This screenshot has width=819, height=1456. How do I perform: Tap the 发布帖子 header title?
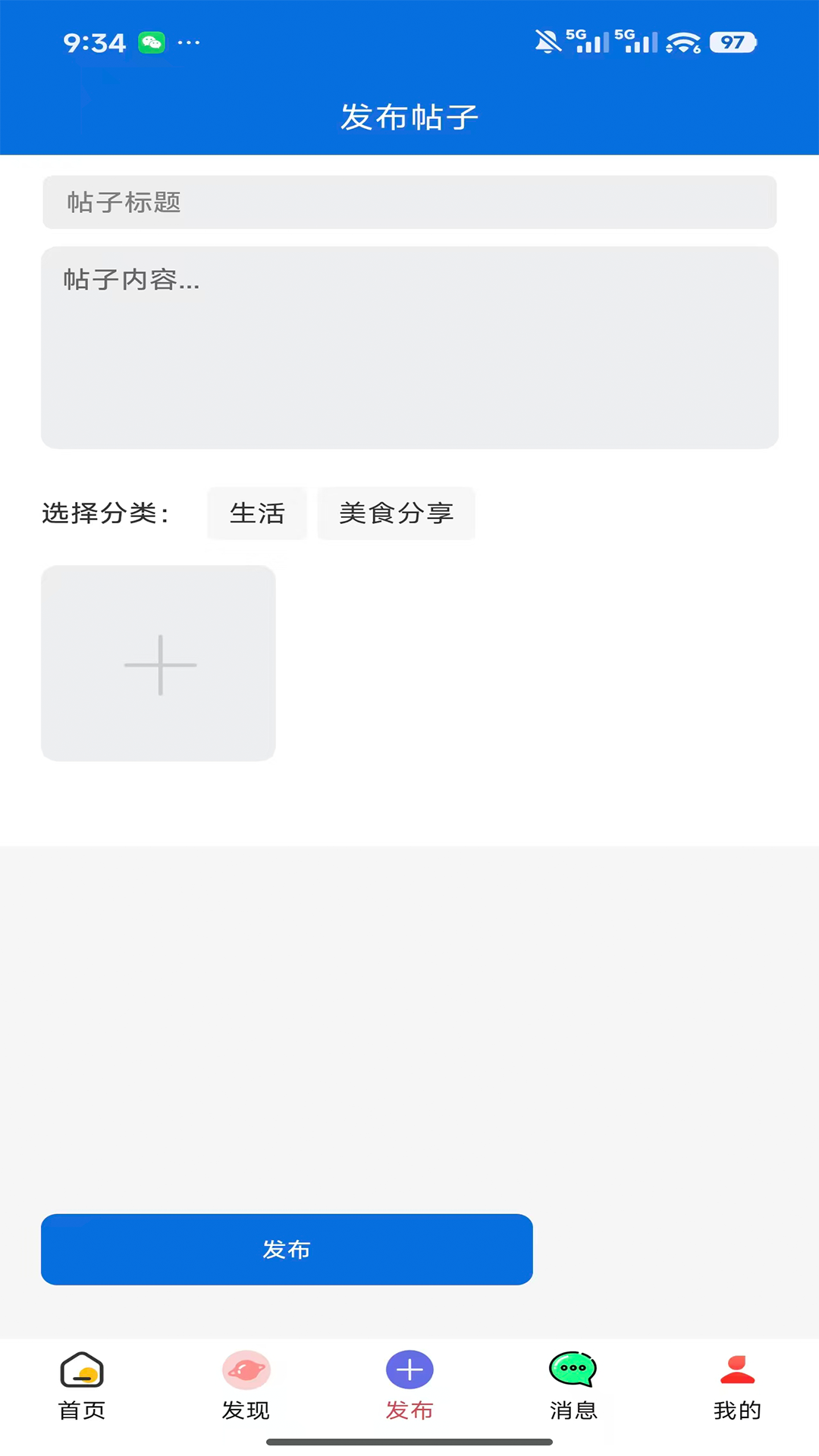409,117
